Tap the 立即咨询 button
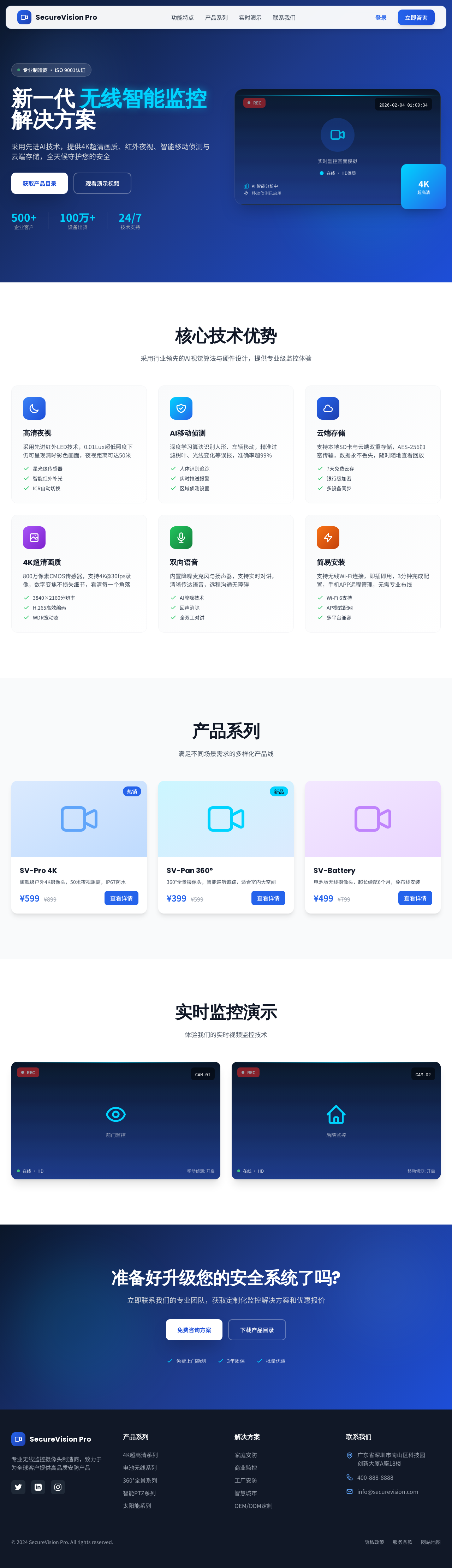The height and width of the screenshot is (1568, 452). point(416,18)
